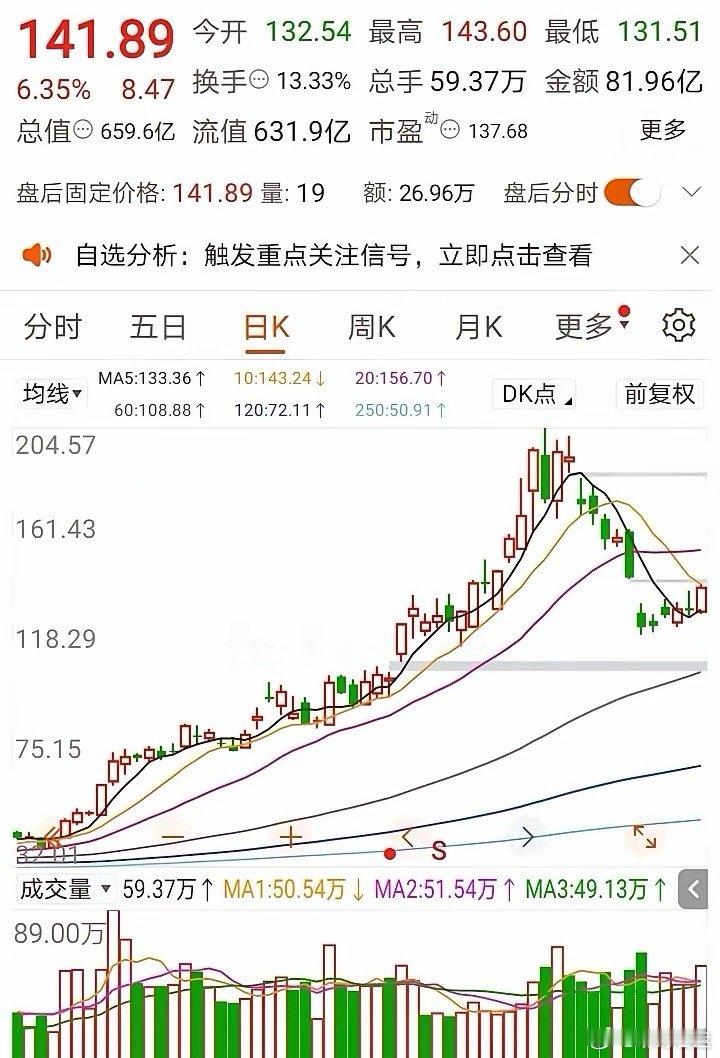Screen dimensions: 720x1058
Task: Open chart settings gear
Action: (678, 326)
